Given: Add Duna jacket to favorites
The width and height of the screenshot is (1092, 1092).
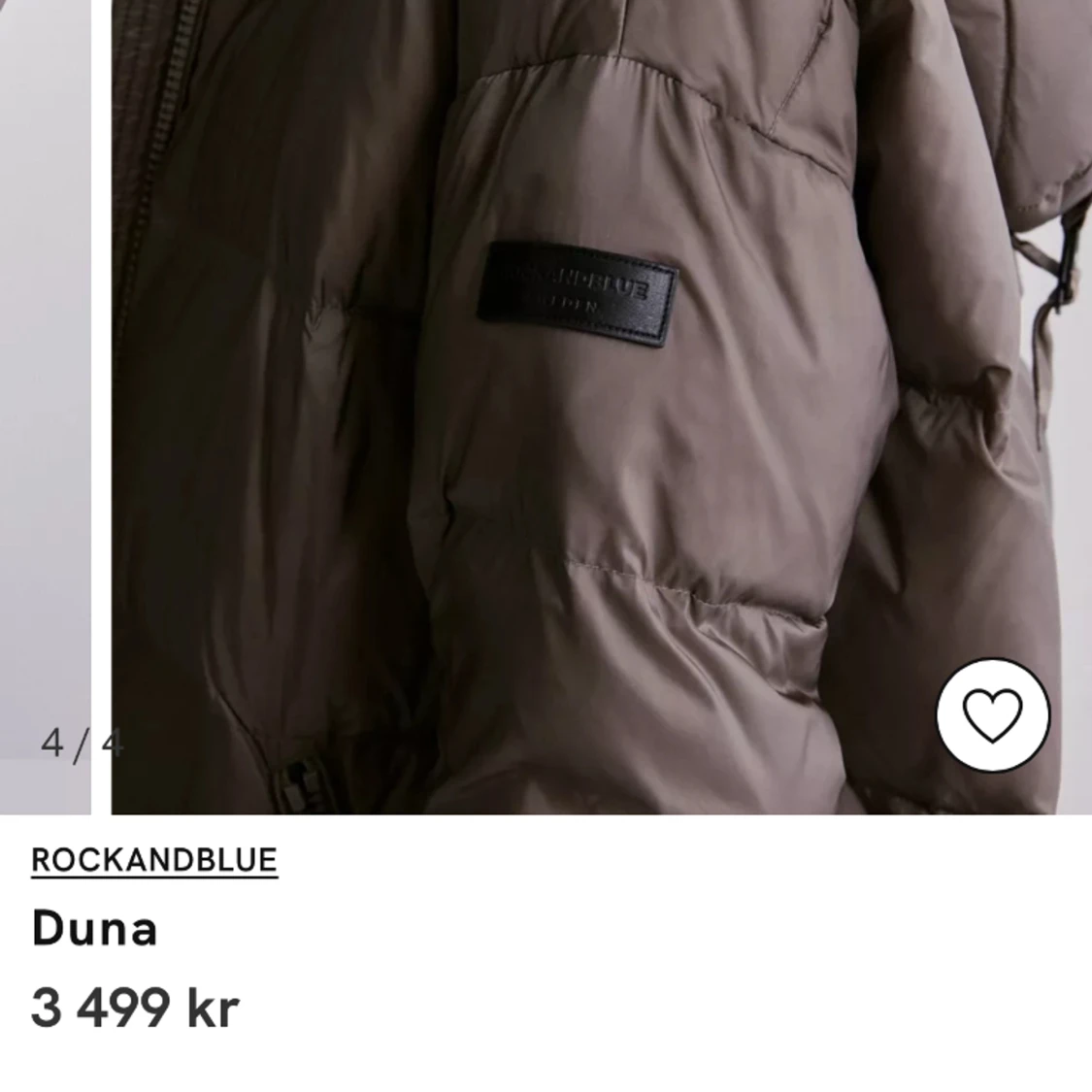Looking at the screenshot, I should pos(992,715).
